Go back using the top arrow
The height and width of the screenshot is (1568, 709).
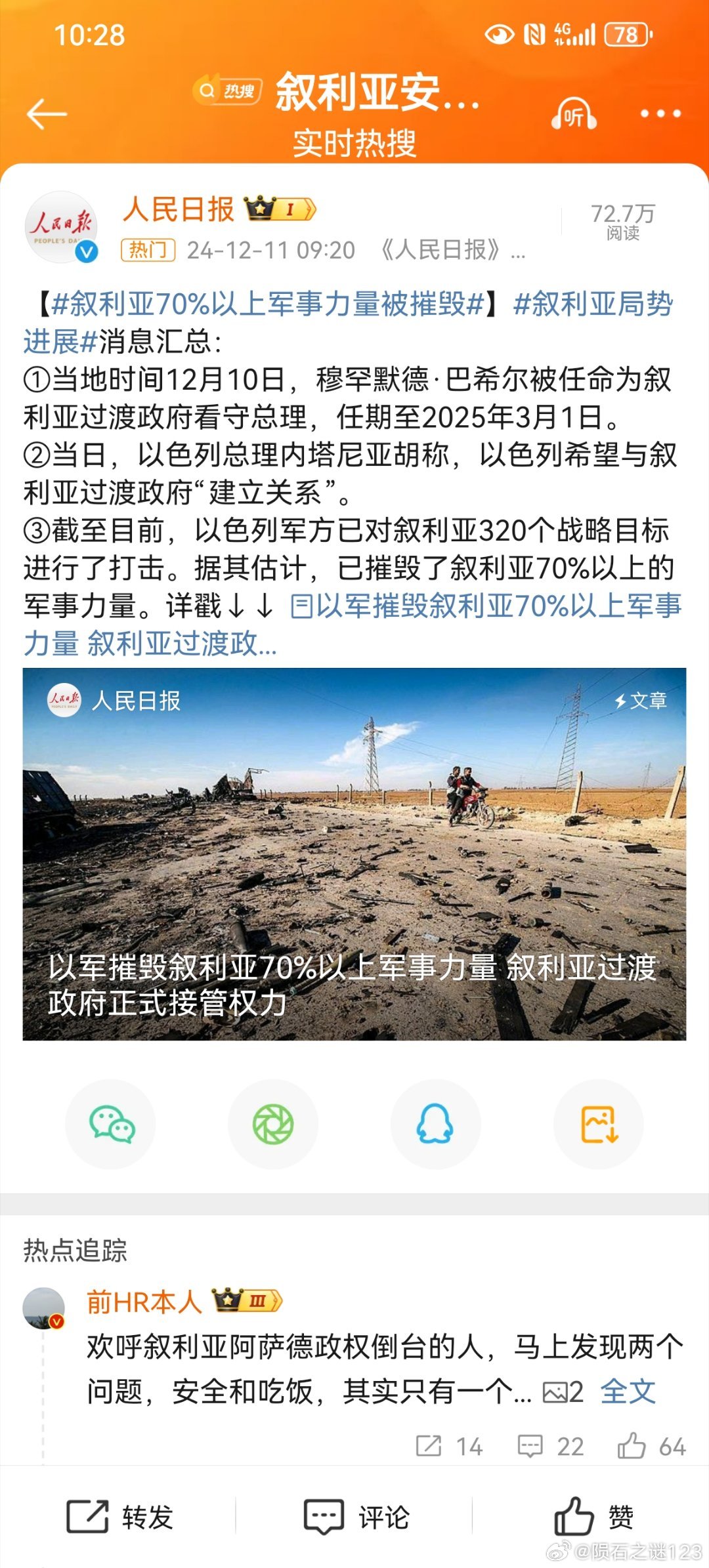coord(47,114)
